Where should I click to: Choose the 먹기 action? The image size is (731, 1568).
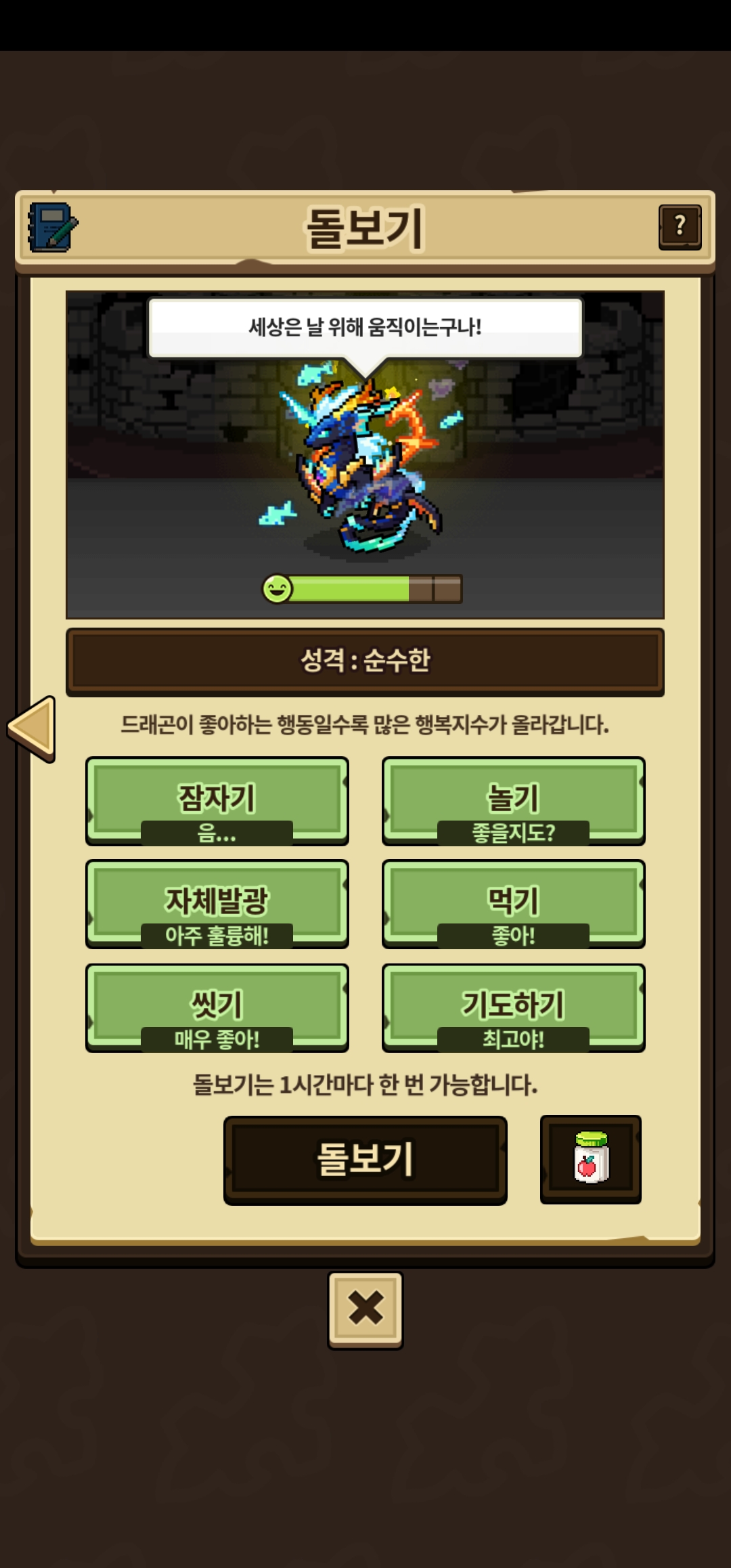click(x=513, y=903)
